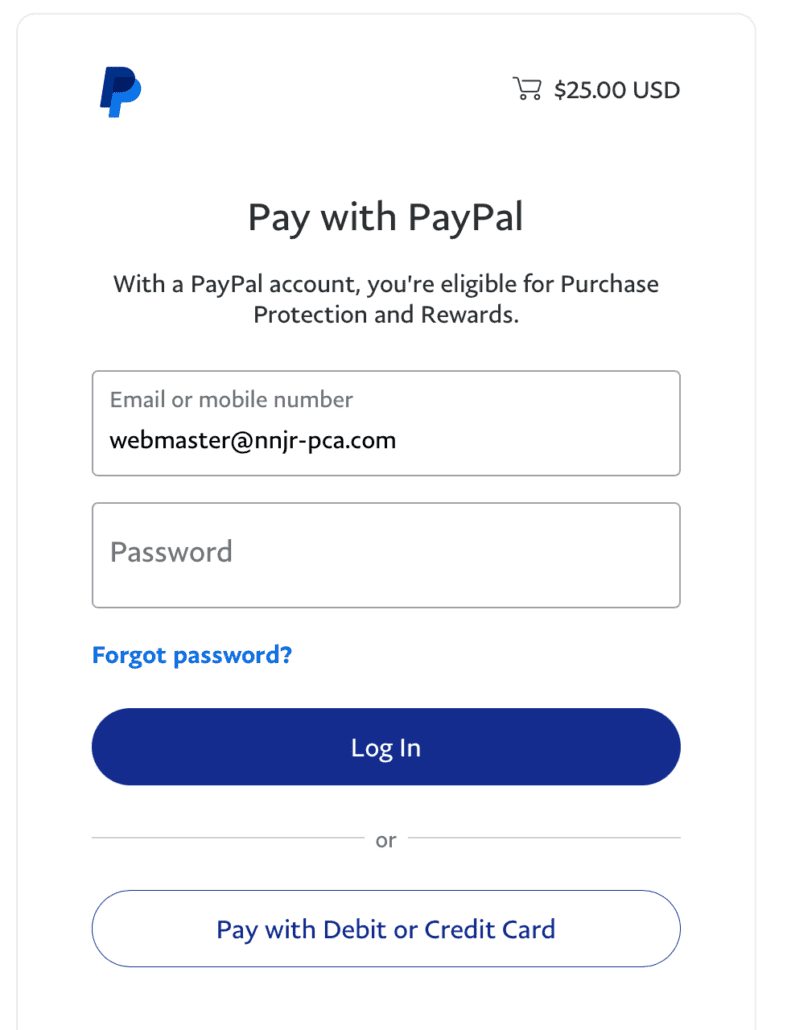Tap the Email or mobile number field
Screen dimensions: 787x1030
pos(386,424)
